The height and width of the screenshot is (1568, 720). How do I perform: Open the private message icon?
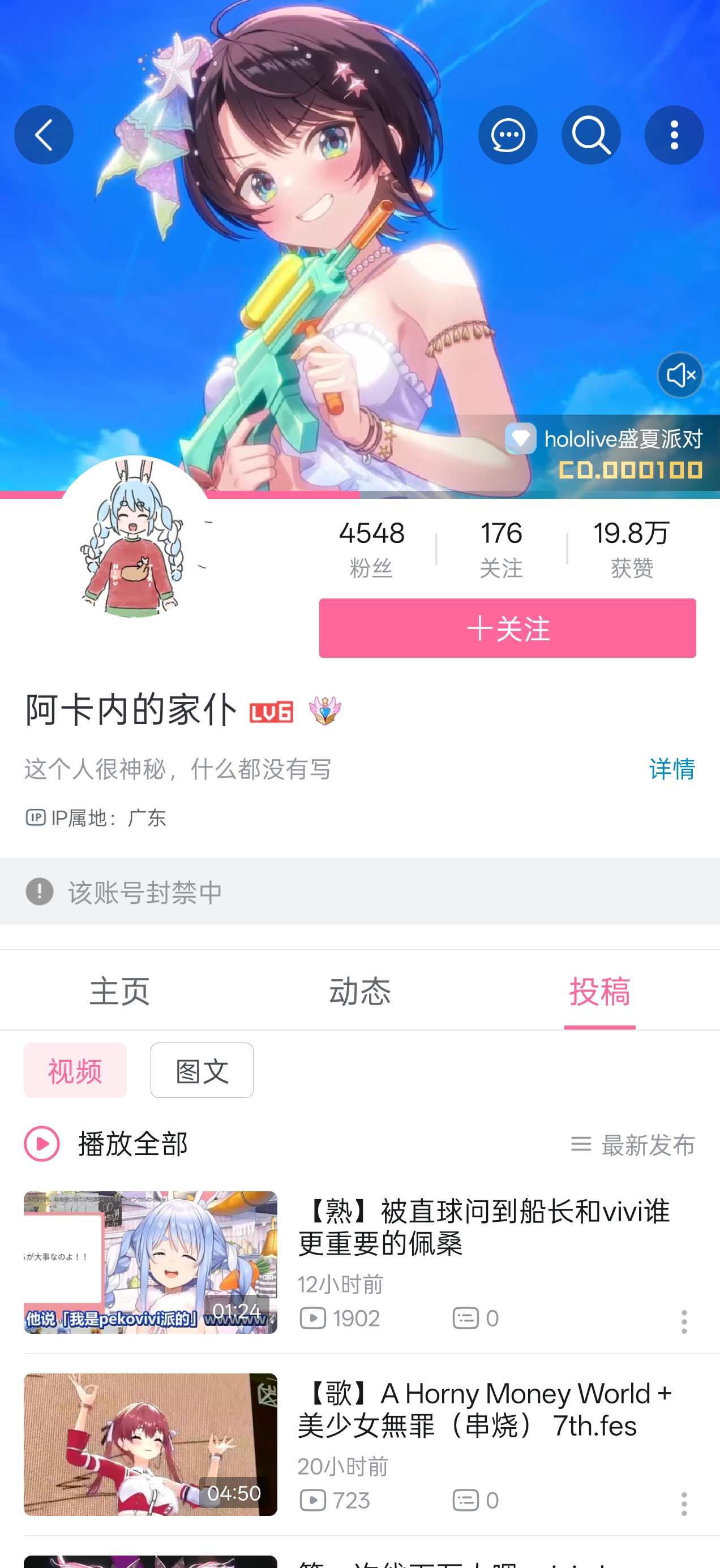(x=507, y=135)
